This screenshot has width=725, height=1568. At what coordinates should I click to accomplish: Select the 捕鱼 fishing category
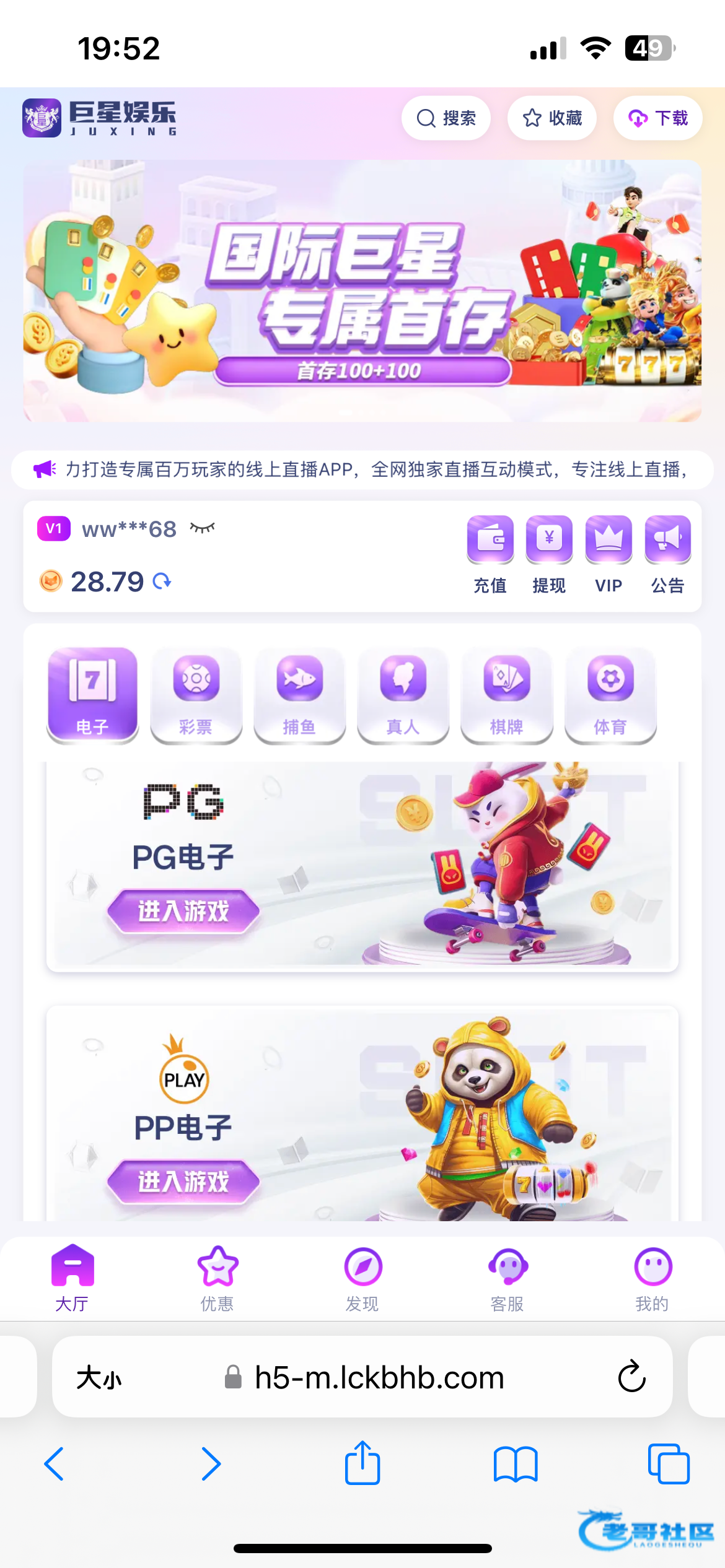coord(299,695)
